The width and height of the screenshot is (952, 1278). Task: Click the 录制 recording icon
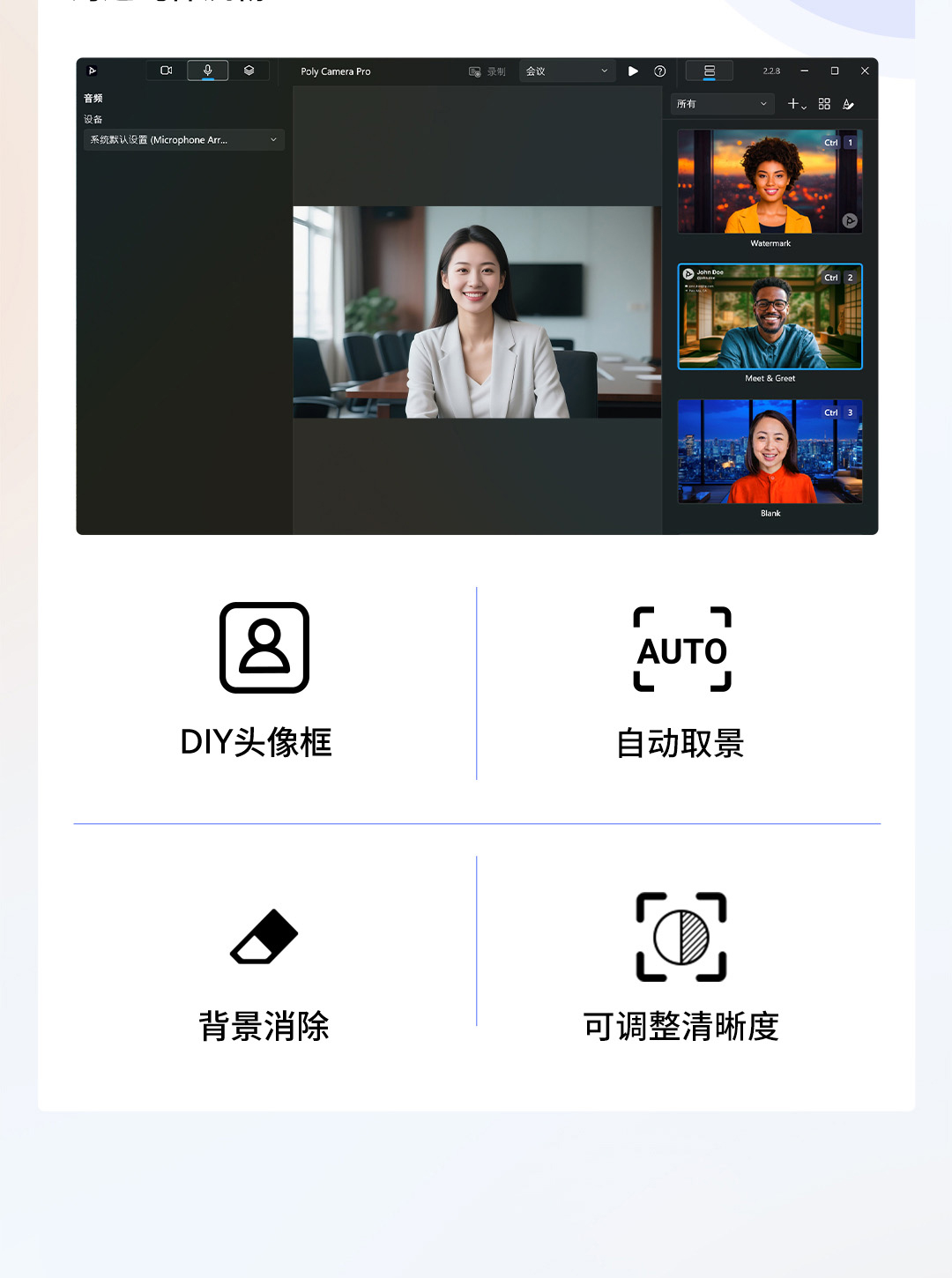(476, 71)
